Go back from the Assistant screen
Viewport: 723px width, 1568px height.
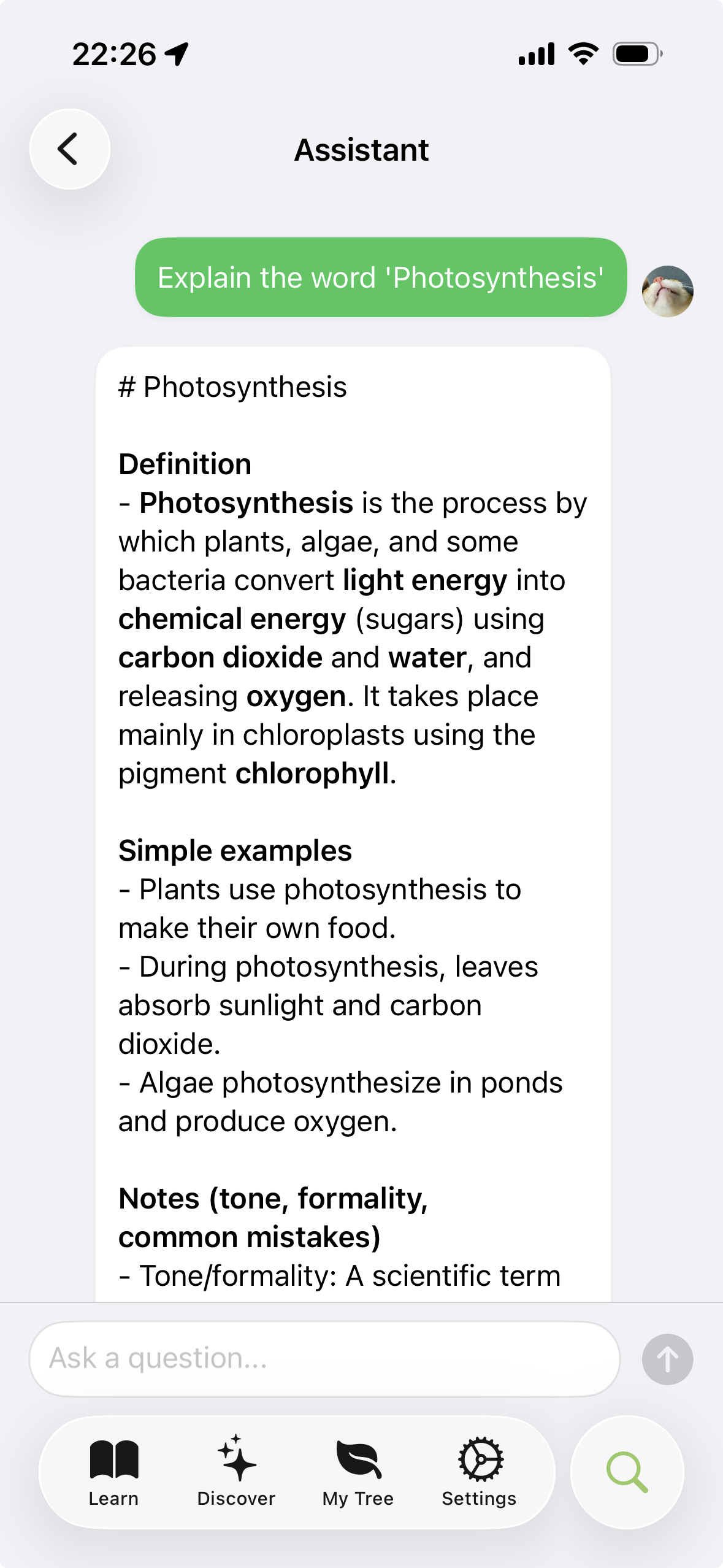coord(69,149)
